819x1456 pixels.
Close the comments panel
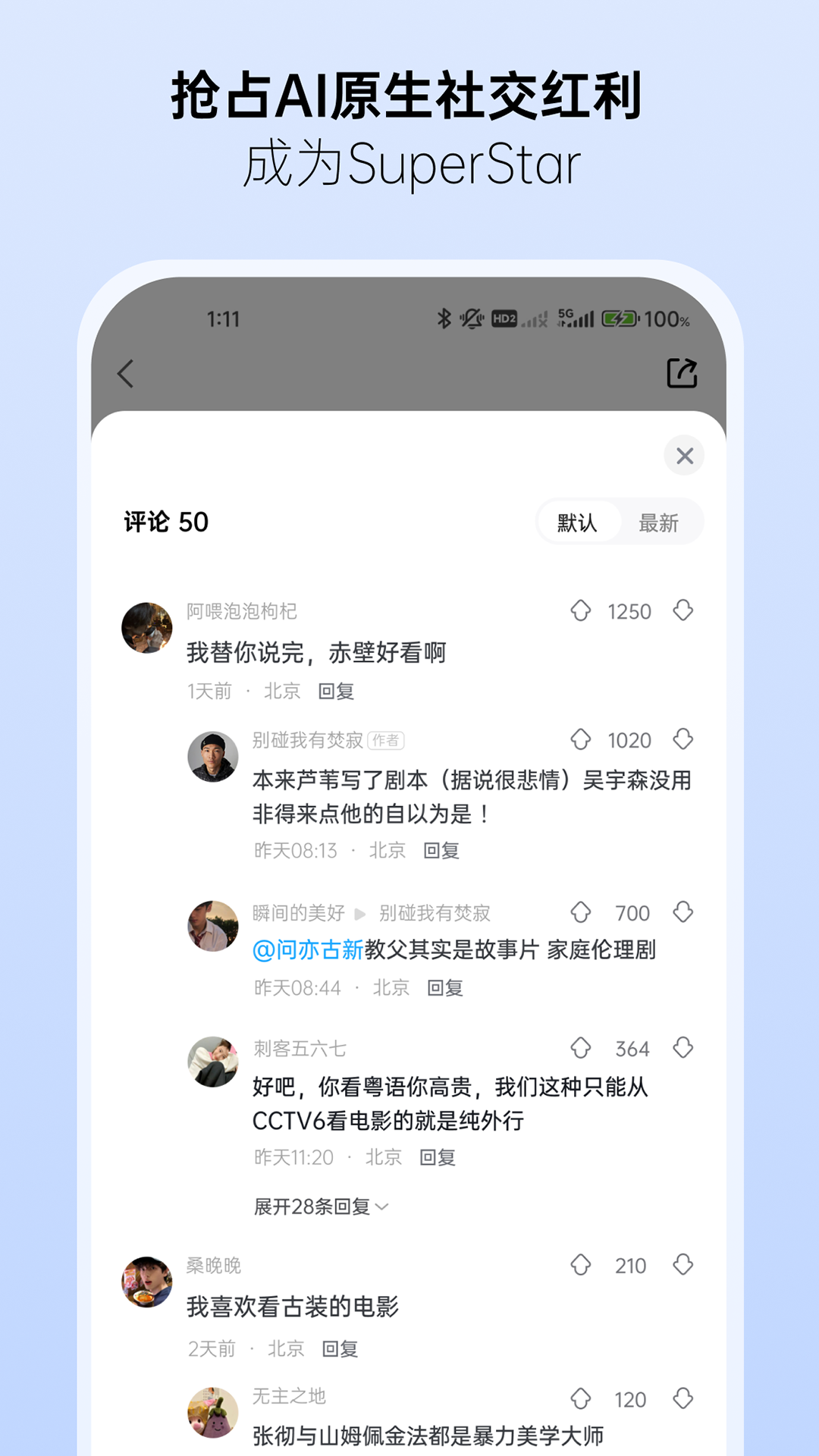685,456
